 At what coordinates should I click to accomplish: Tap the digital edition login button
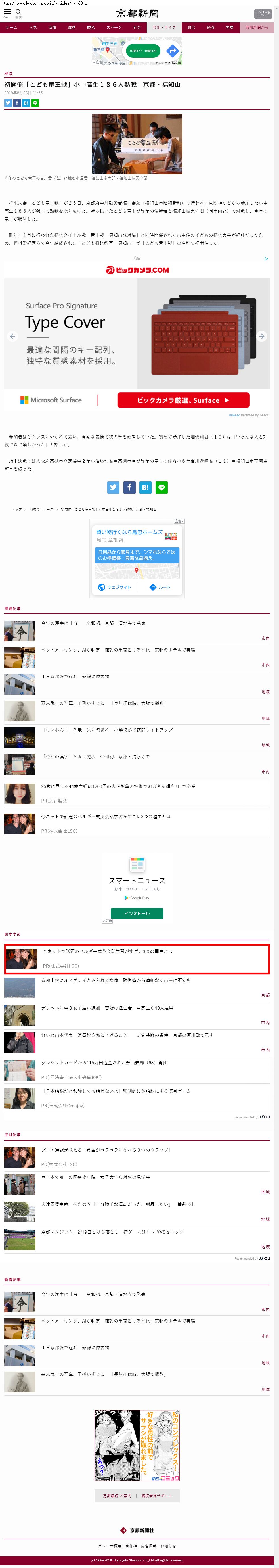pos(263,13)
